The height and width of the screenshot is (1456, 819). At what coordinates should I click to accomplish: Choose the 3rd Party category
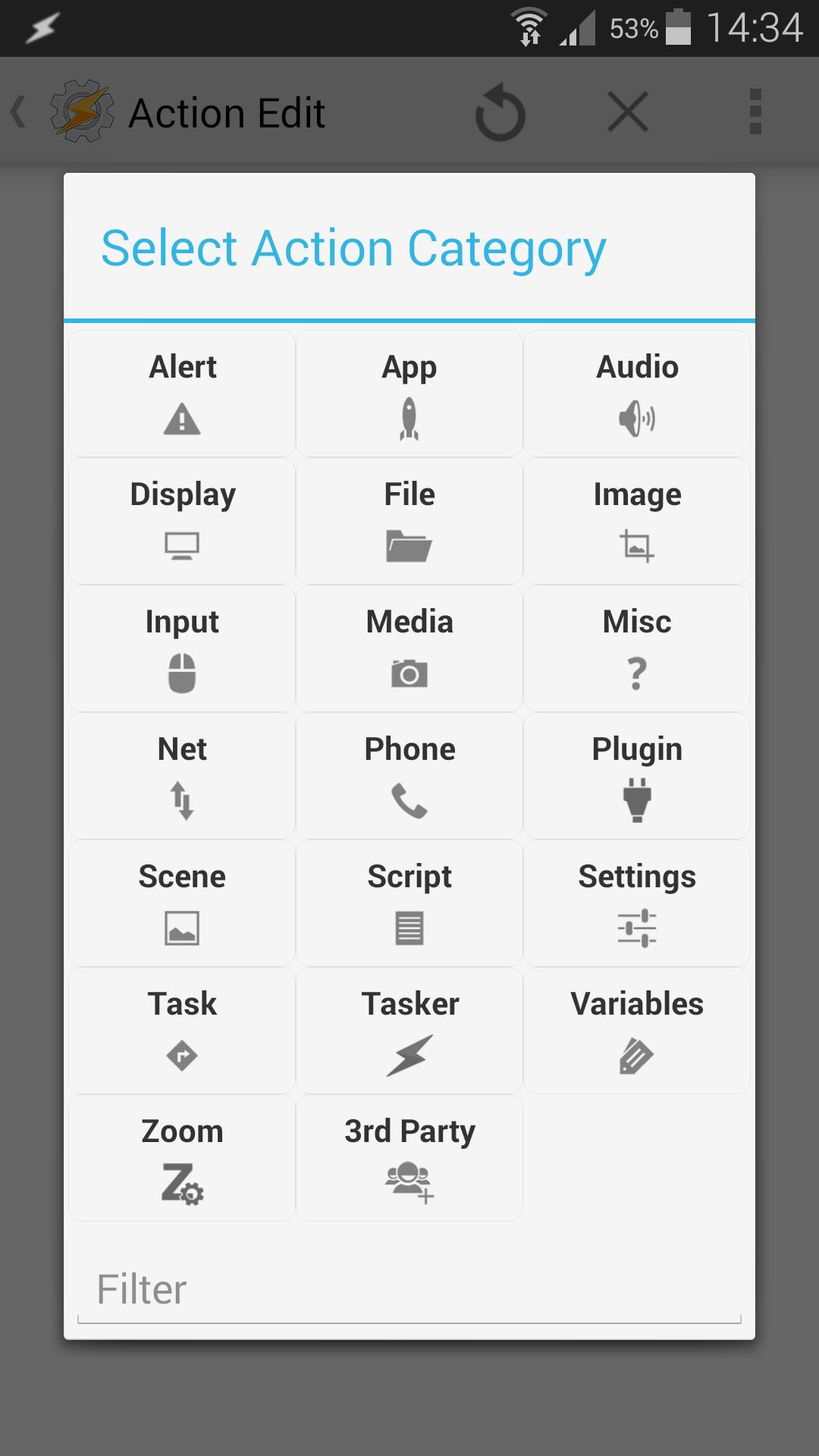[x=409, y=1158]
